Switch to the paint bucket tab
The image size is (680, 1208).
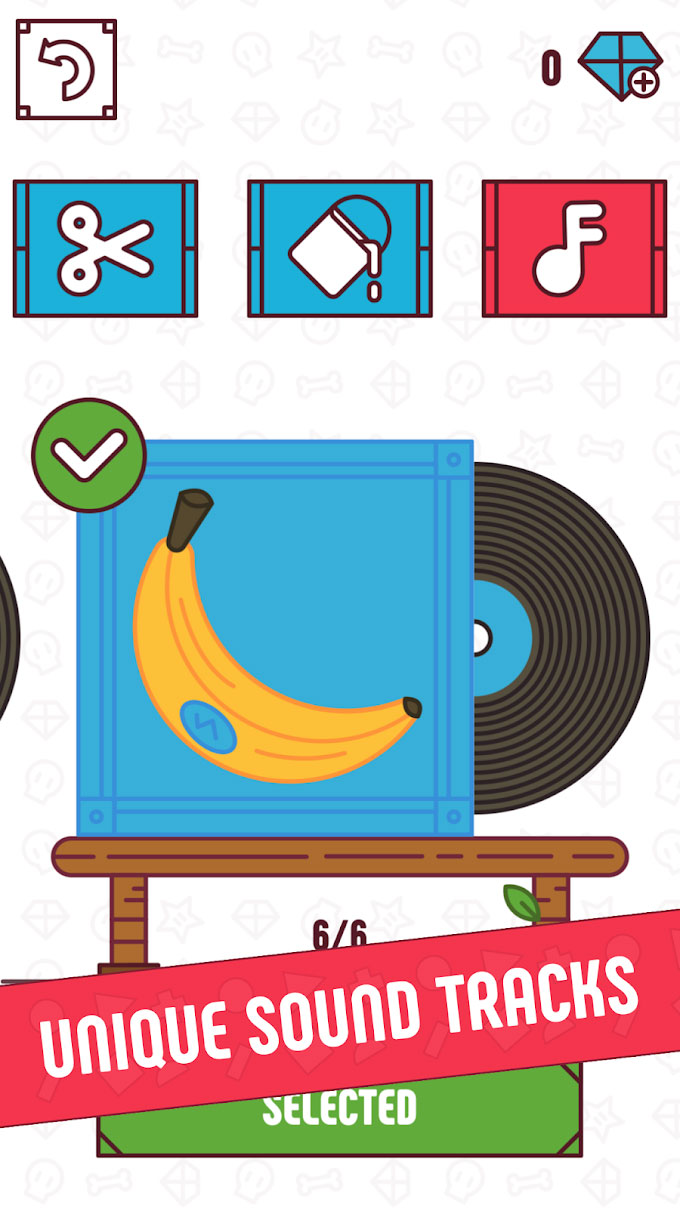click(x=340, y=249)
